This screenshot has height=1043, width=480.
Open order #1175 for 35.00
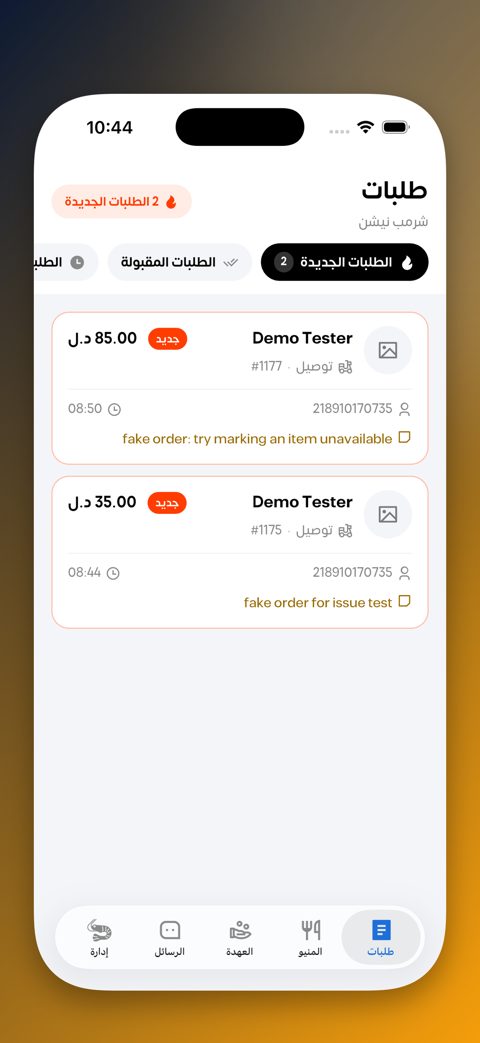tap(240, 552)
